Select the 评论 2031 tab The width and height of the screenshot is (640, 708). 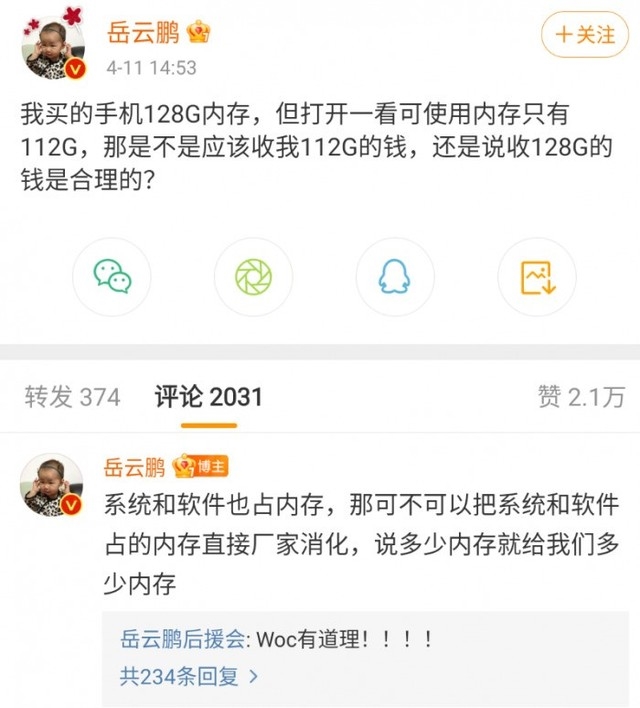pyautogui.click(x=208, y=397)
